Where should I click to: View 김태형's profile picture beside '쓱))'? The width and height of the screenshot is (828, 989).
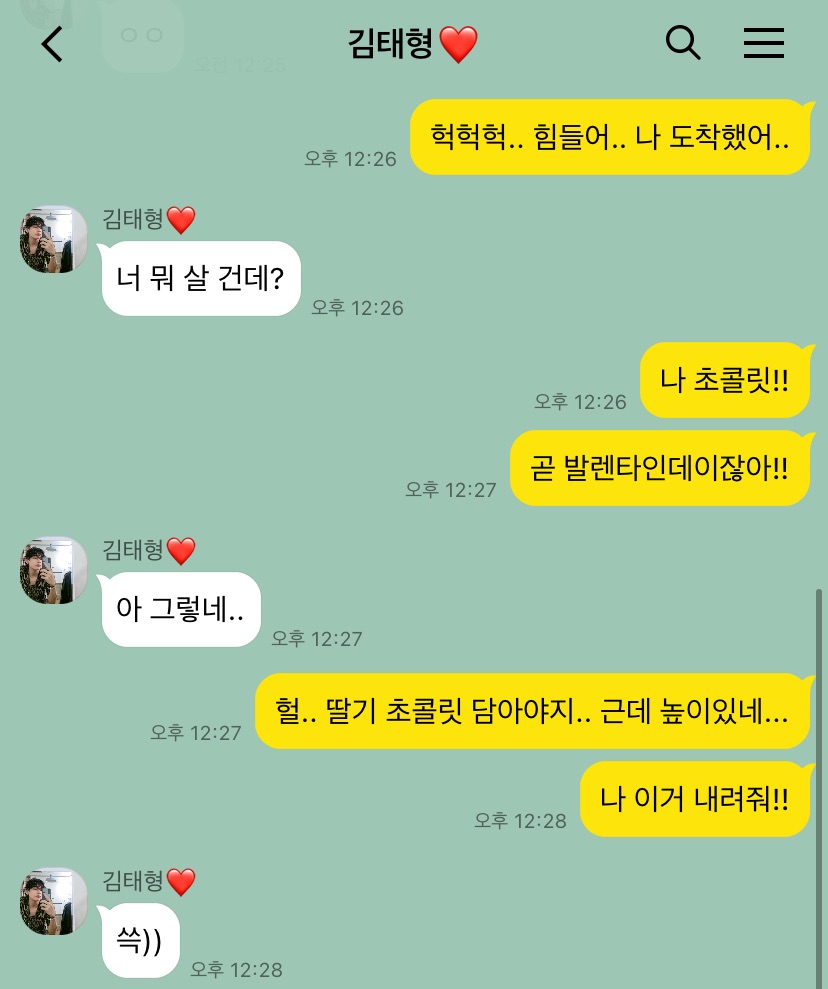pyautogui.click(x=54, y=902)
